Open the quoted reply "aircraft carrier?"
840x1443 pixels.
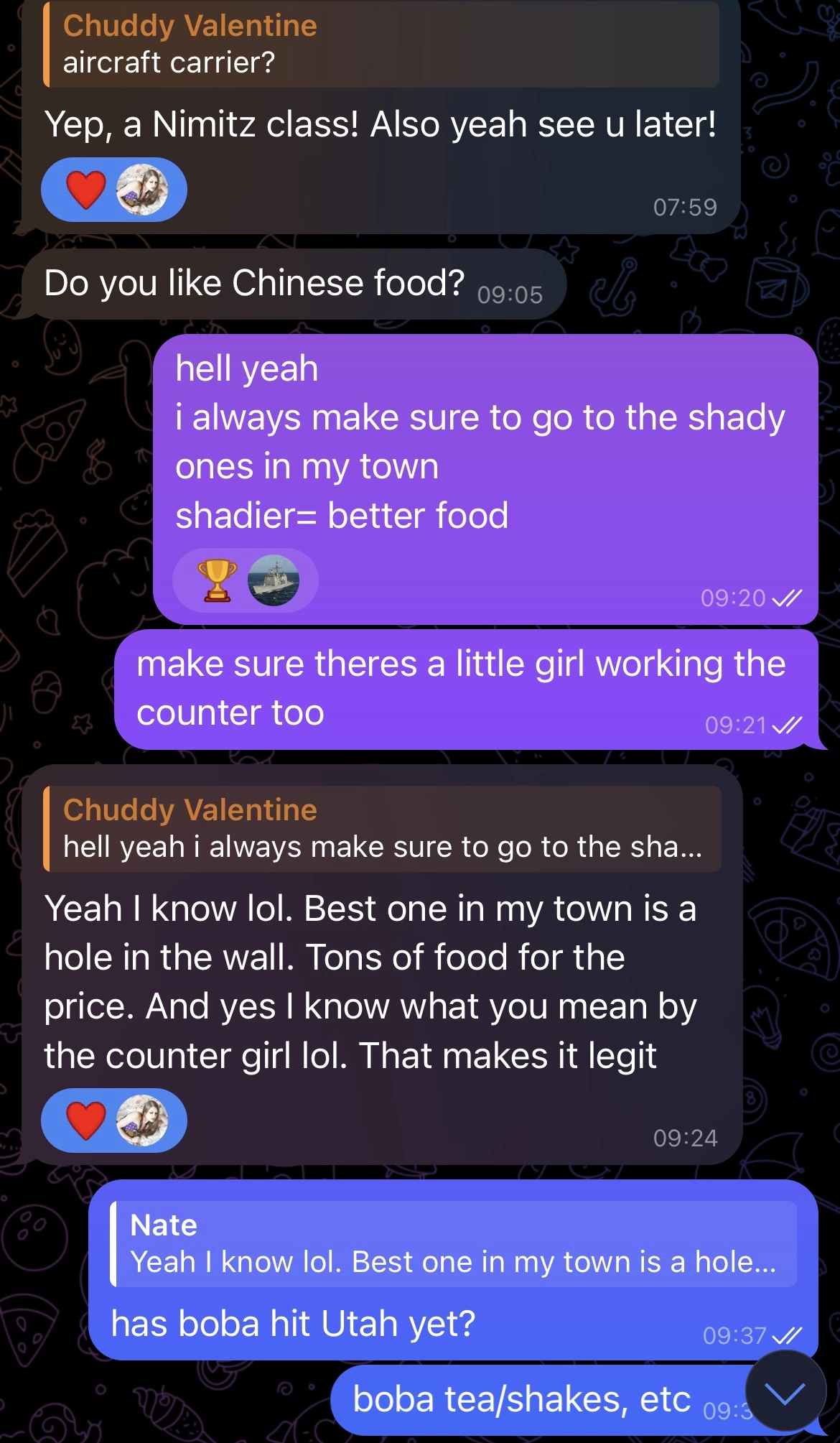pyautogui.click(x=381, y=44)
